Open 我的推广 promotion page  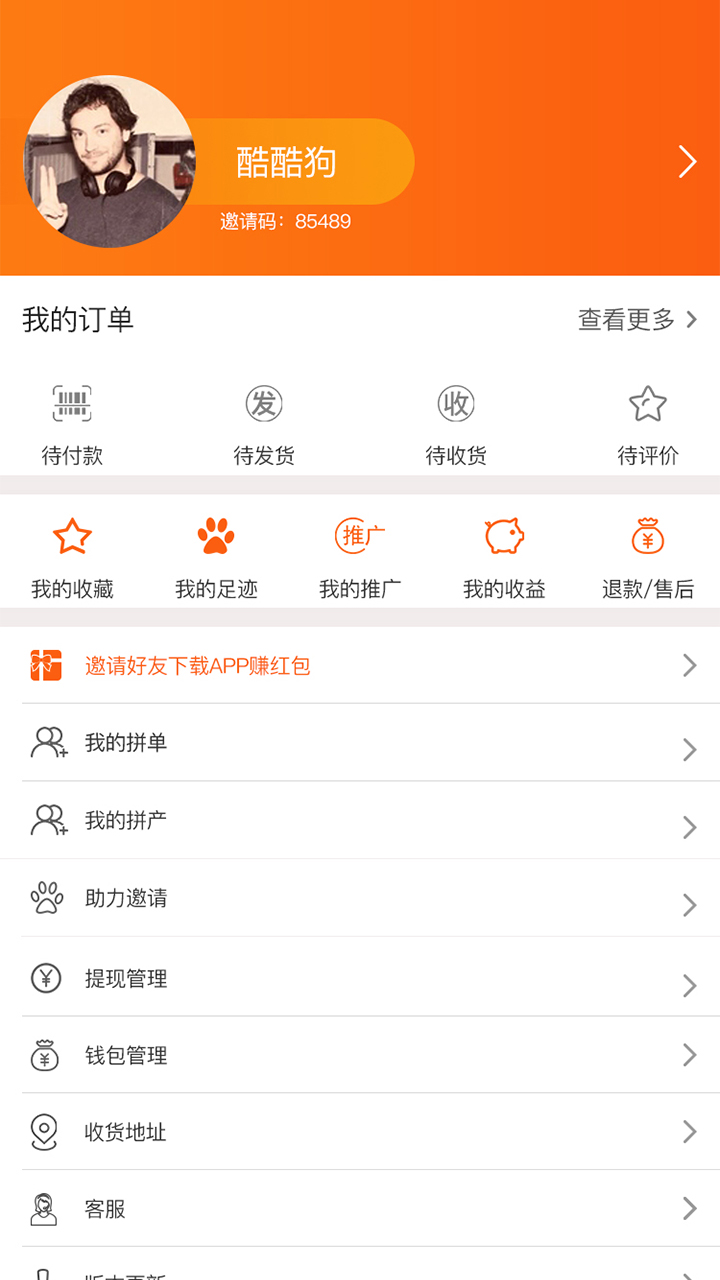[360, 558]
